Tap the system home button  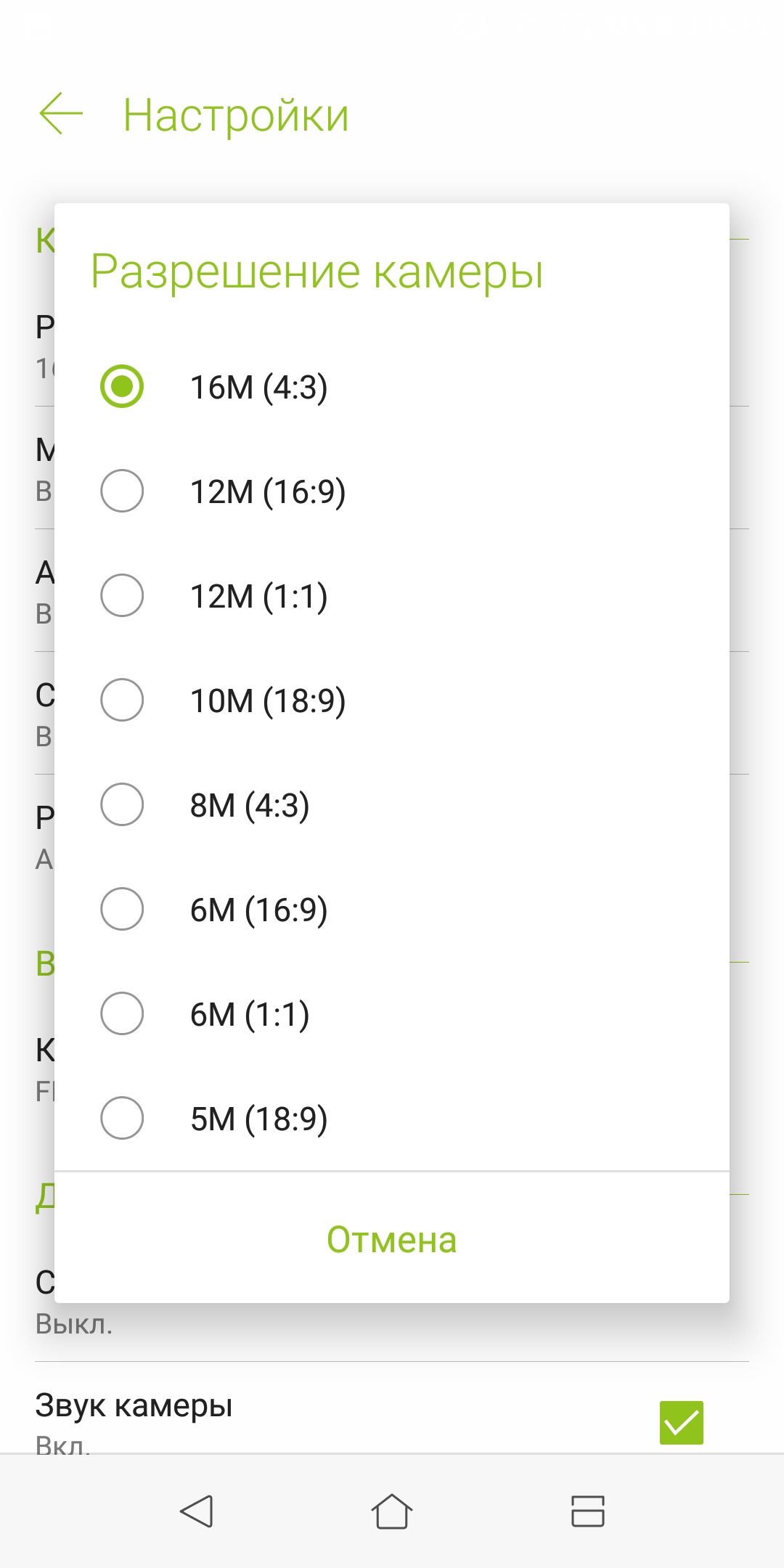click(392, 1511)
